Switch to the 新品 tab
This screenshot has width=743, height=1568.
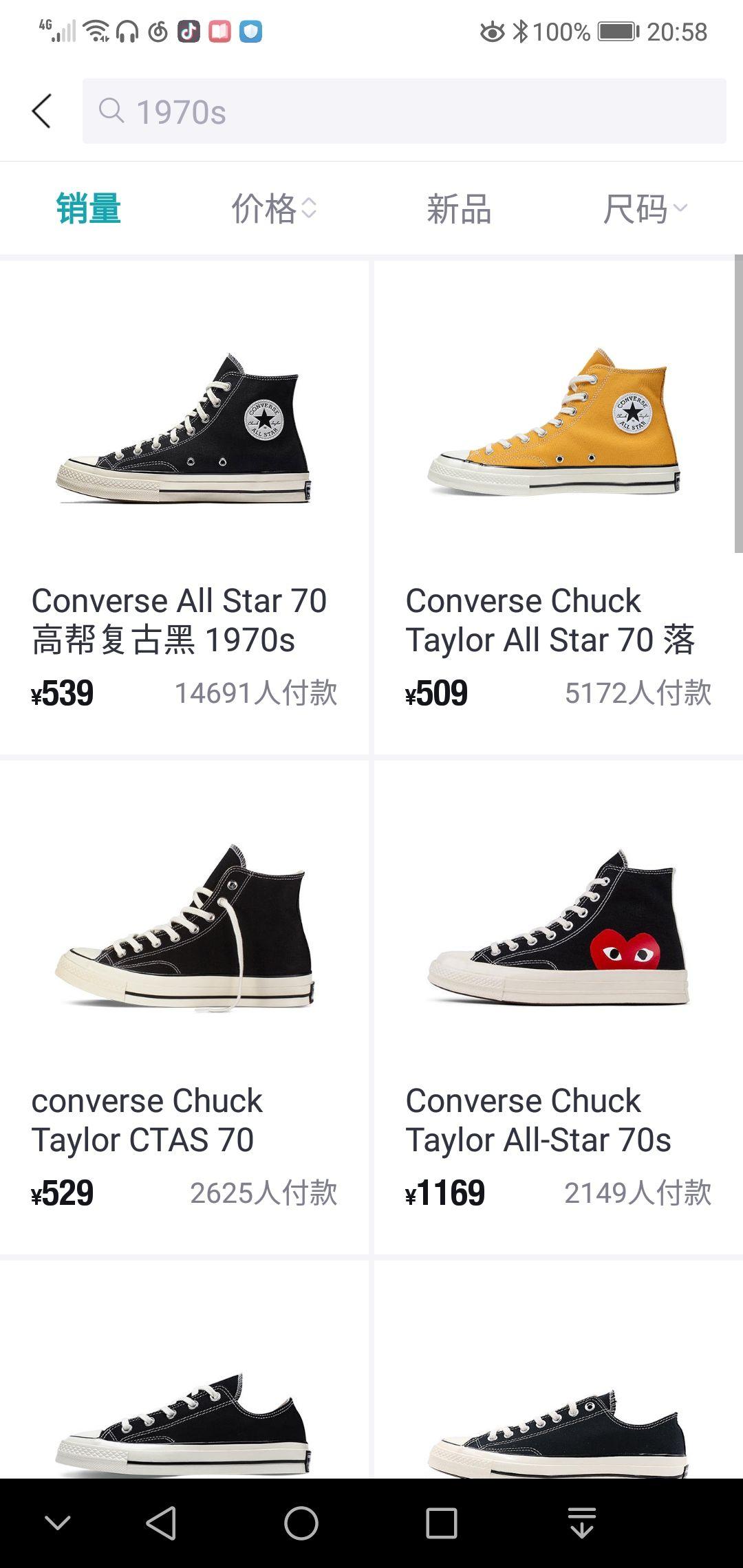459,209
